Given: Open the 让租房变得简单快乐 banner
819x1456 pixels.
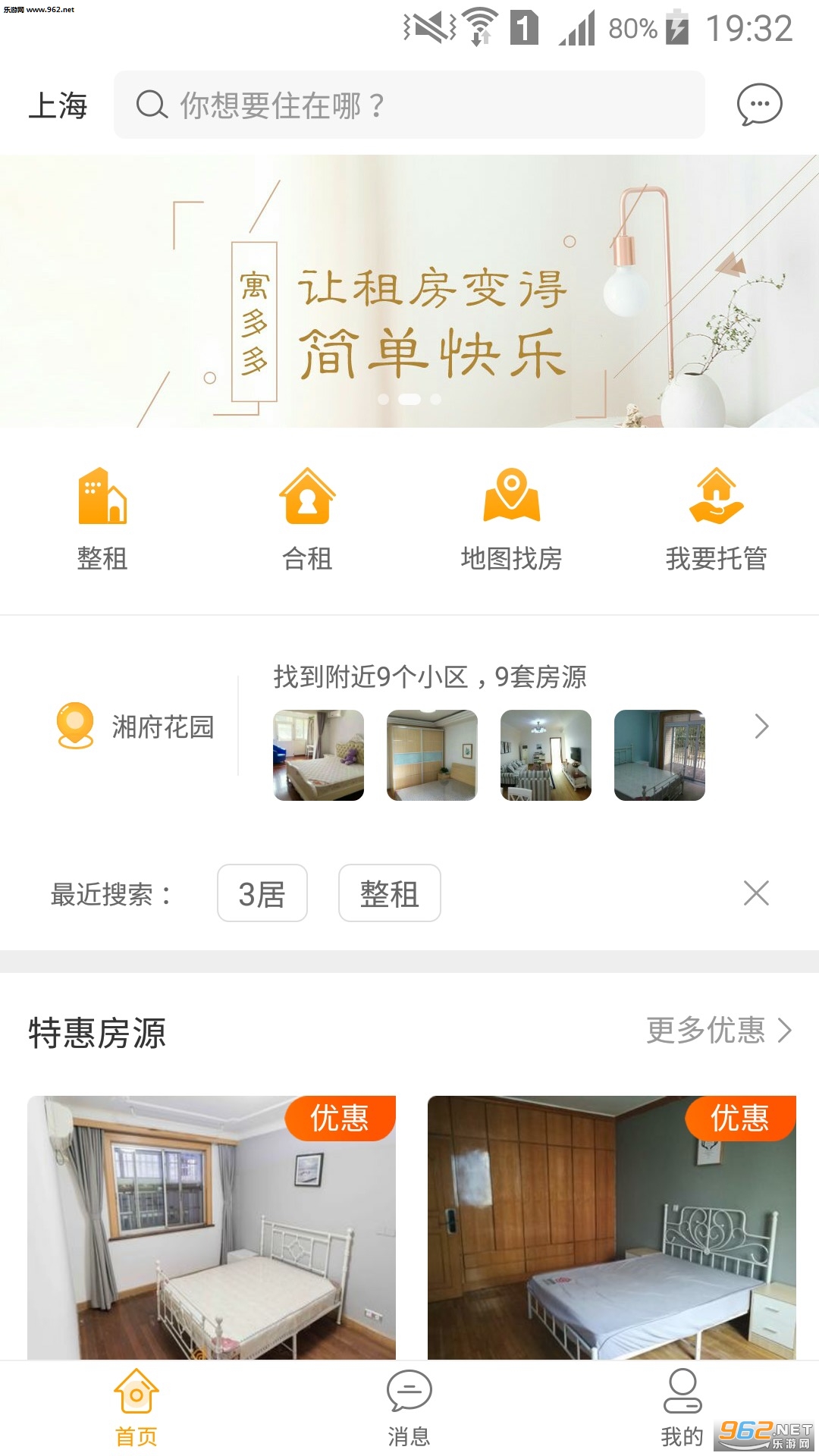Looking at the screenshot, I should (409, 292).
